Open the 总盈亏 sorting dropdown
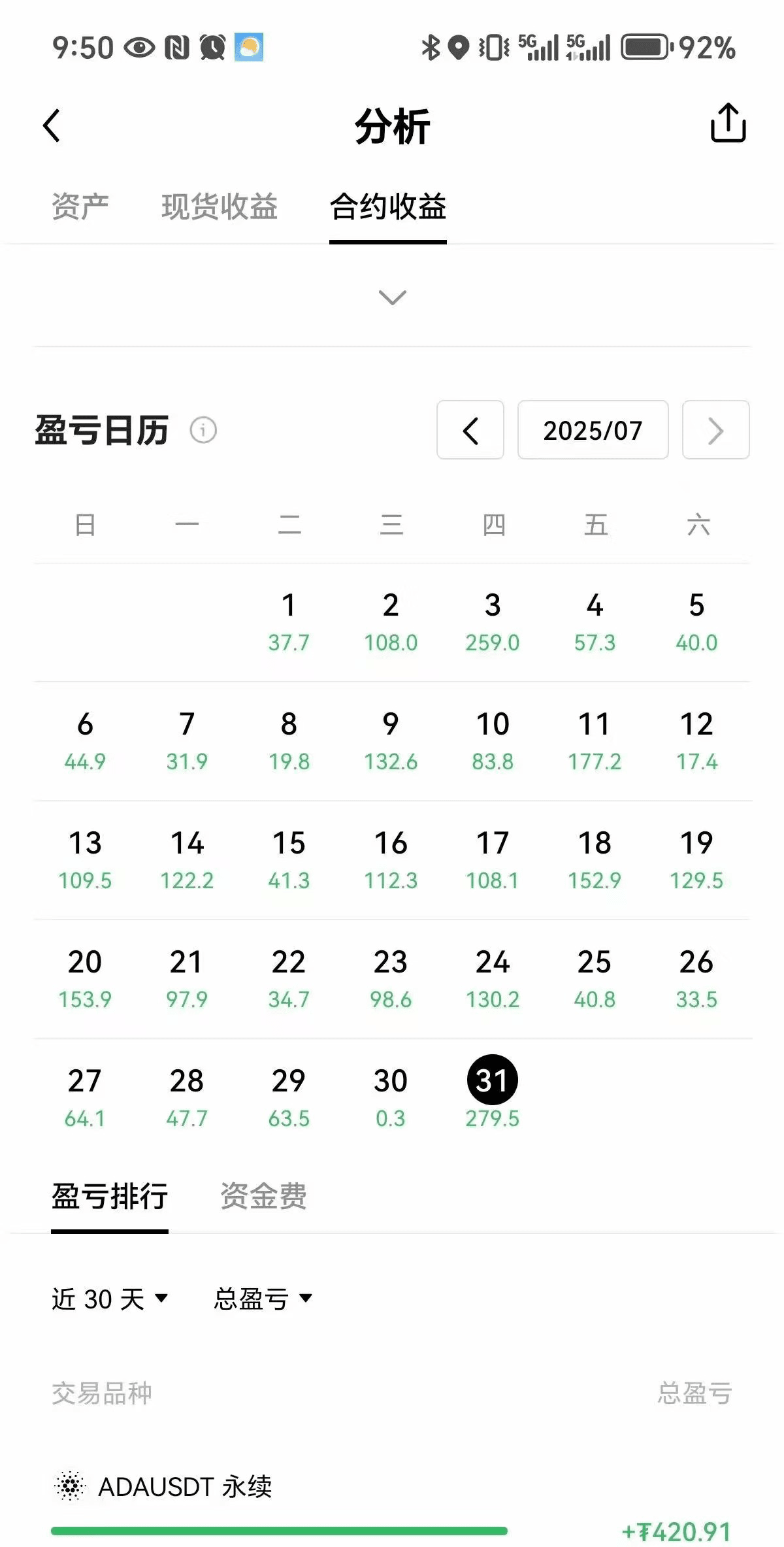This screenshot has height=1547, width=784. pos(263,1299)
